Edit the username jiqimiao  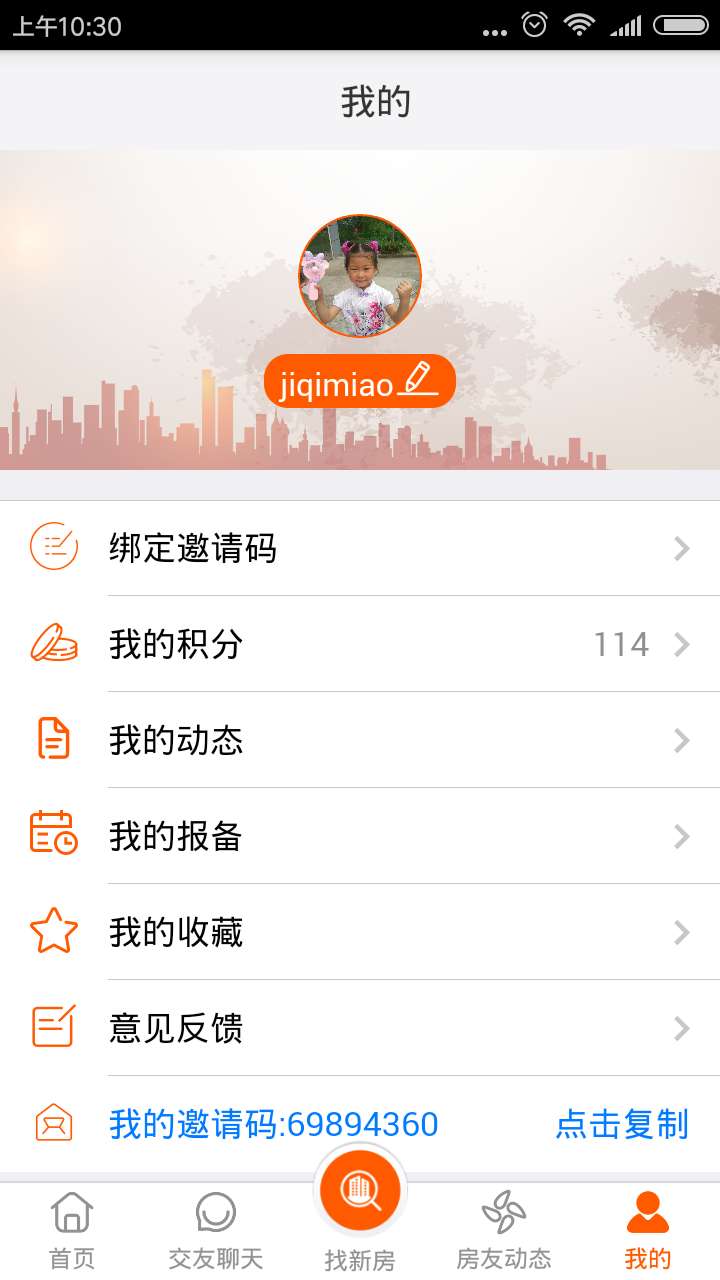point(360,382)
